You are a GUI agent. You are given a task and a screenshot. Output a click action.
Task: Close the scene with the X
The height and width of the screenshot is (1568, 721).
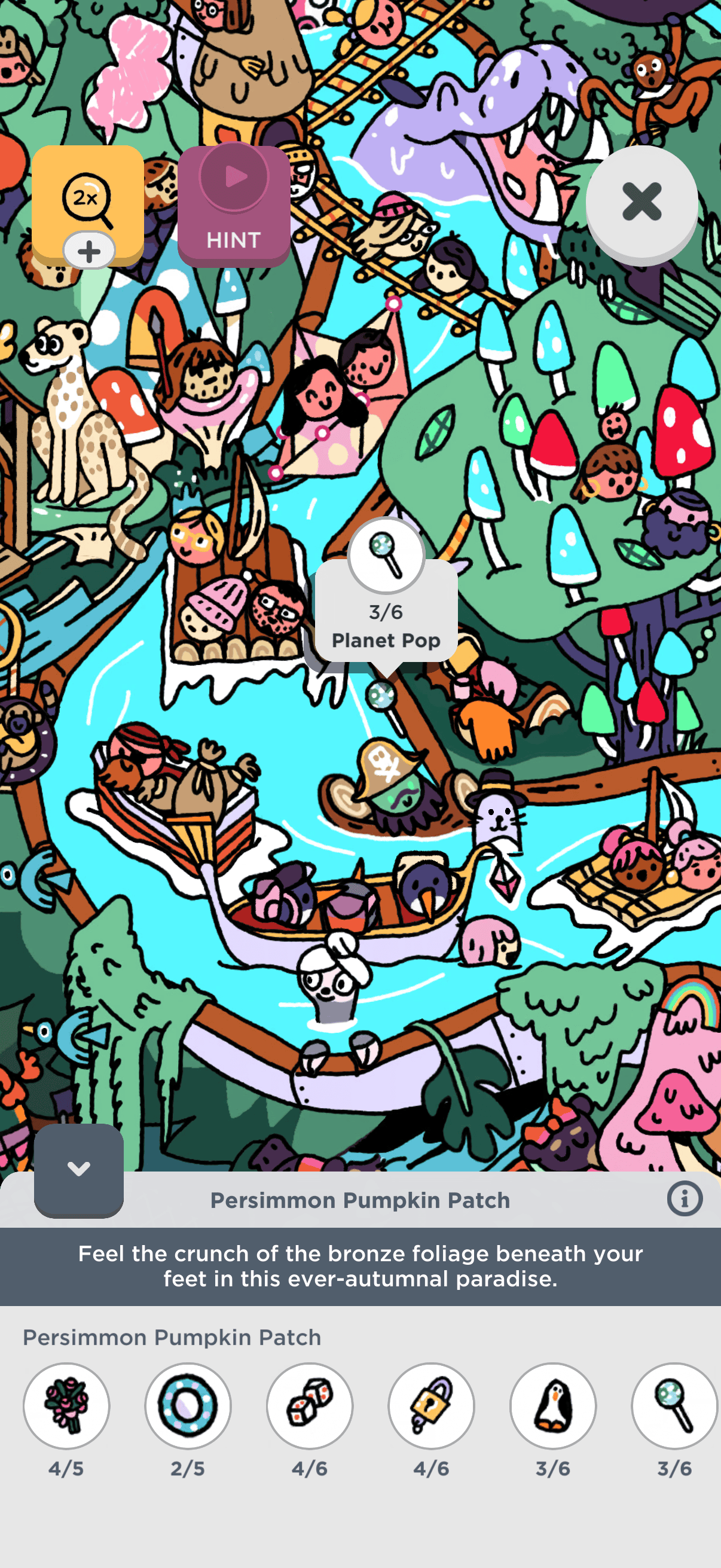pos(641,202)
